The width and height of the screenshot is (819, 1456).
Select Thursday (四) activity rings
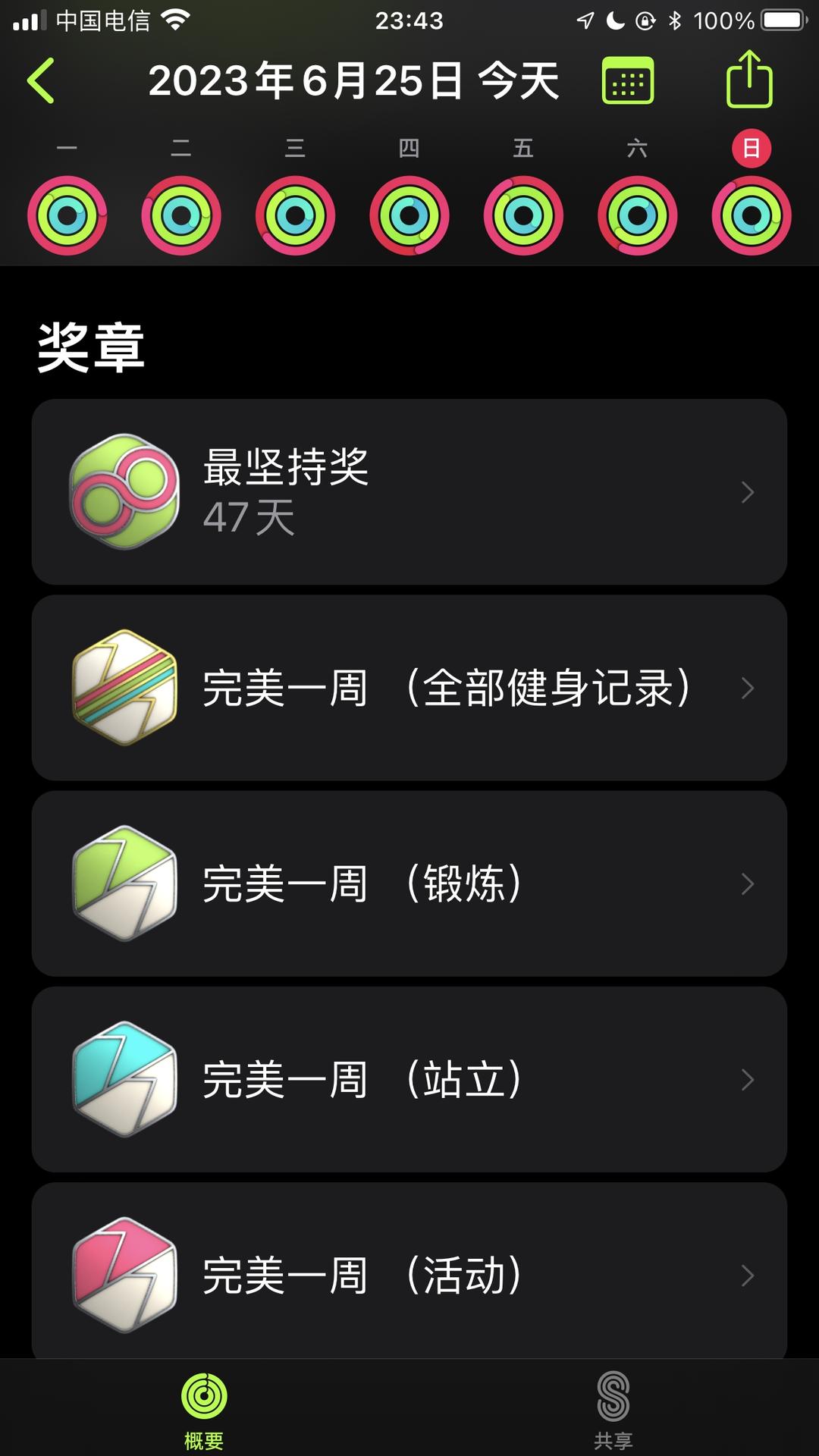(x=409, y=215)
